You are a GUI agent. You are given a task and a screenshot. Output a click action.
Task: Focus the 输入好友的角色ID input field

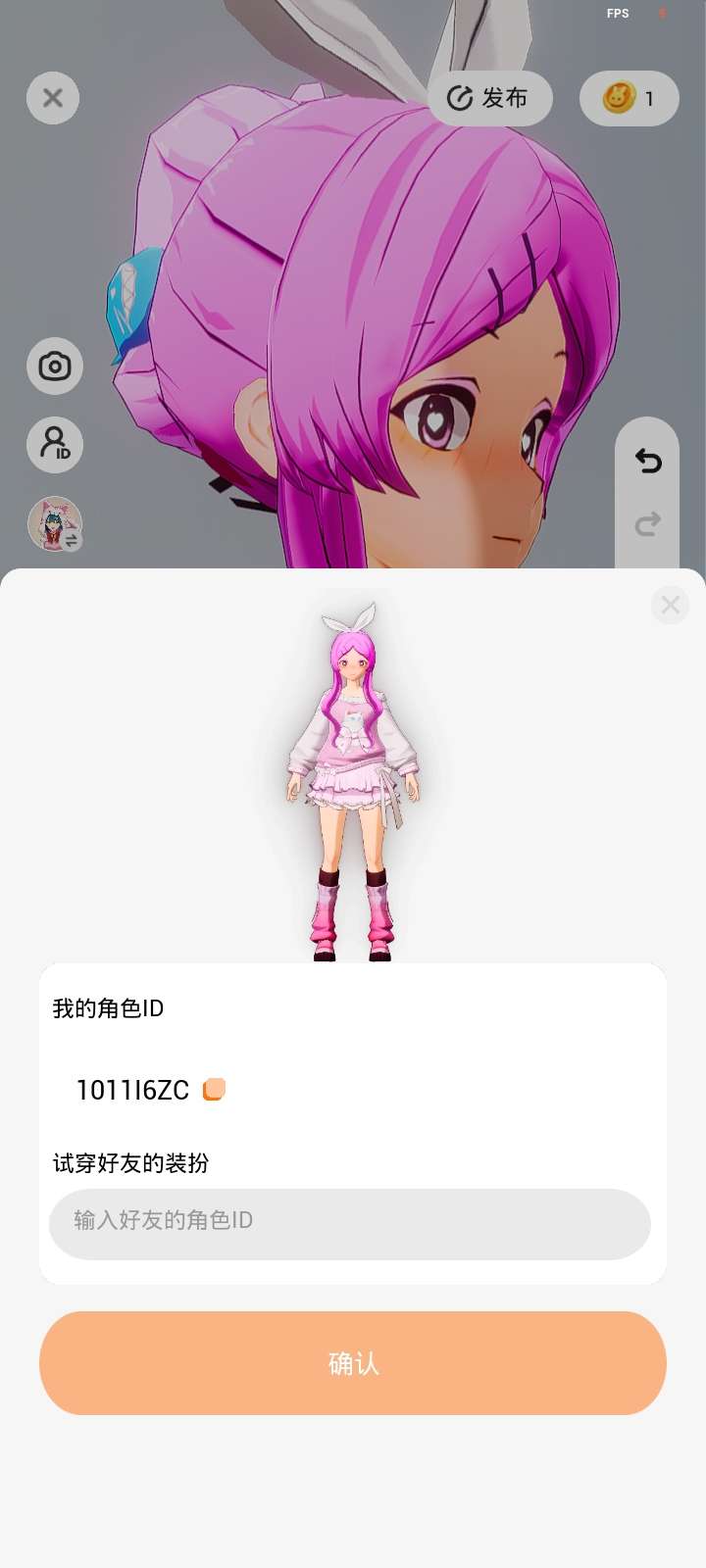pos(350,1224)
